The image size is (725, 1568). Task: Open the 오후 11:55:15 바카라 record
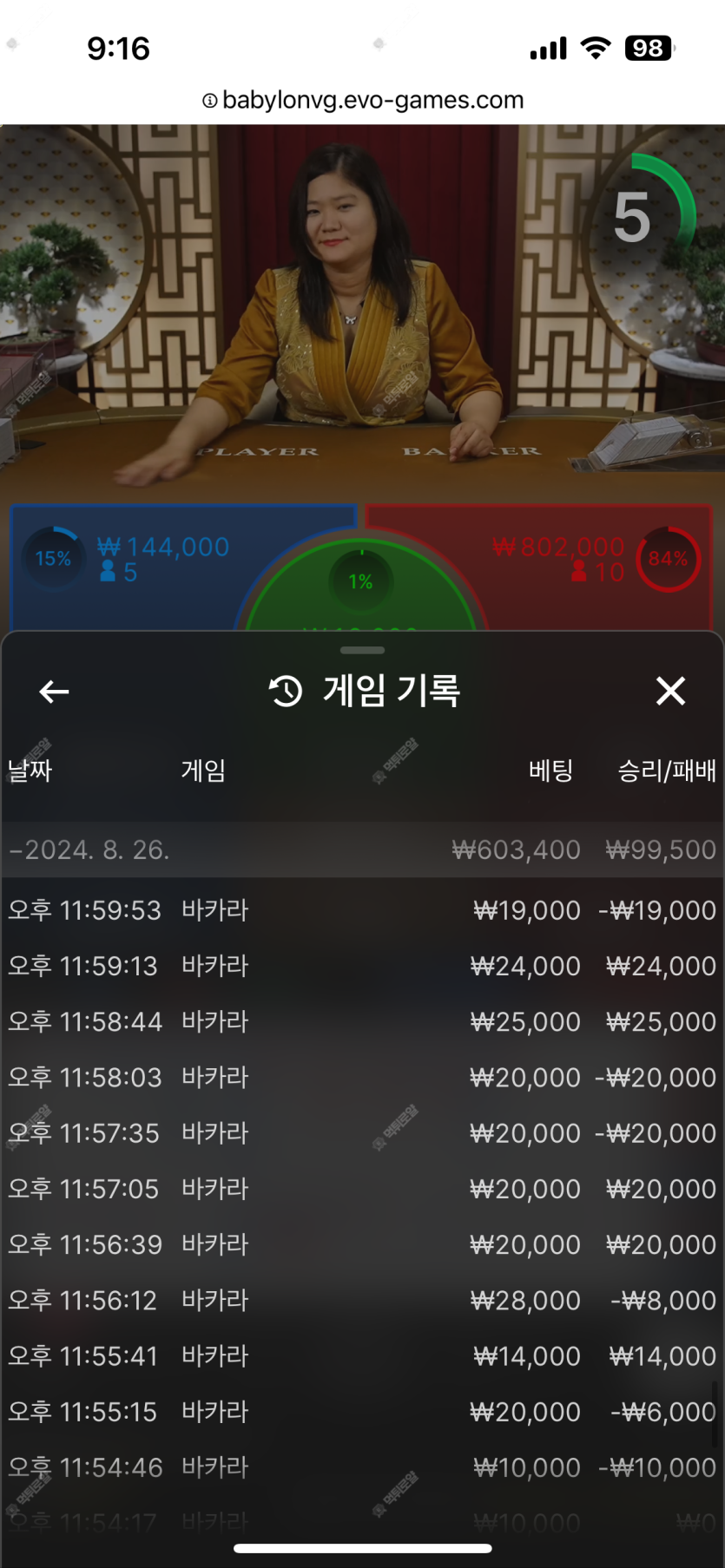point(362,1412)
